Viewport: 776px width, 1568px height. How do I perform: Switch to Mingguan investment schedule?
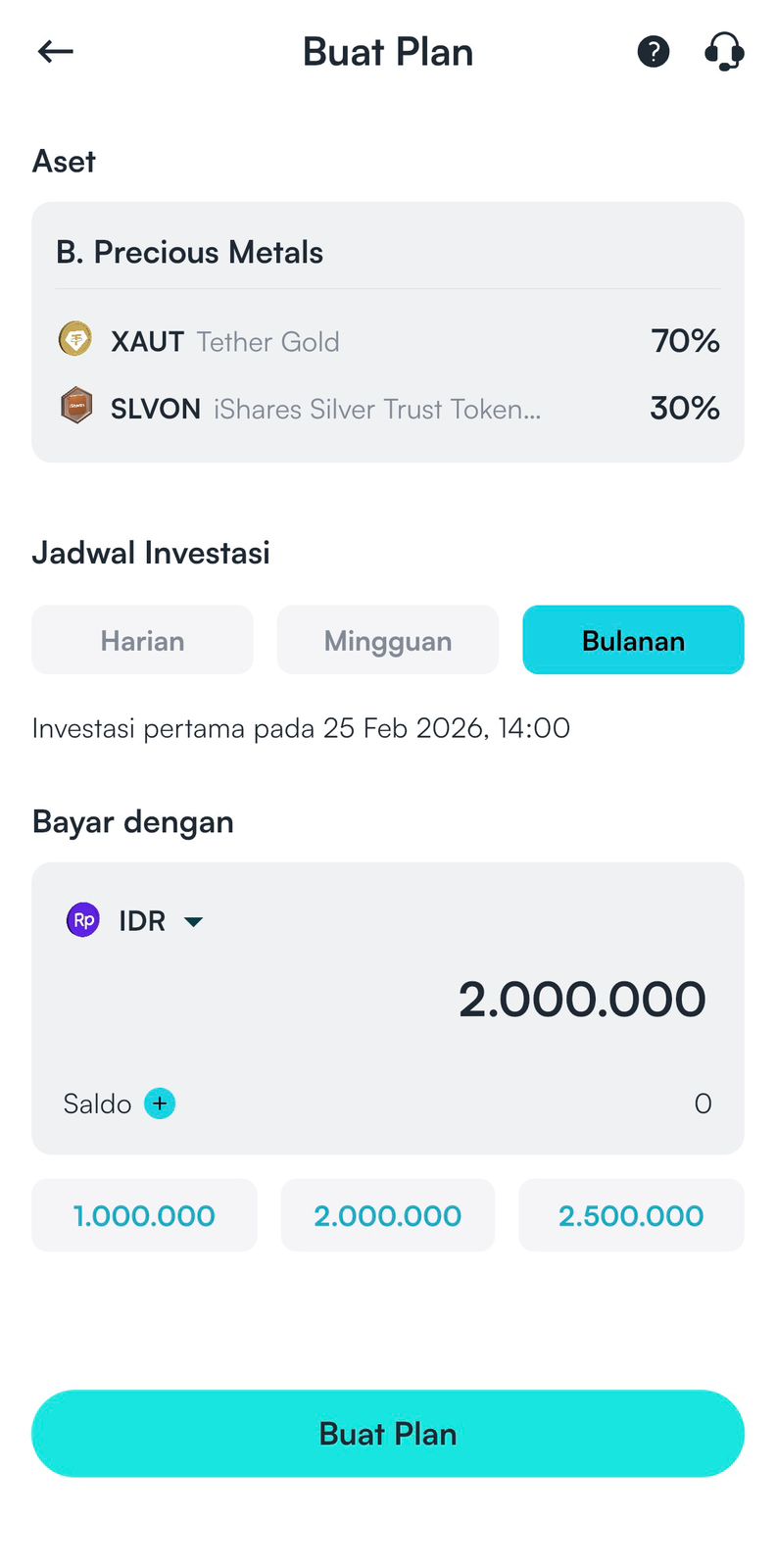tap(388, 641)
